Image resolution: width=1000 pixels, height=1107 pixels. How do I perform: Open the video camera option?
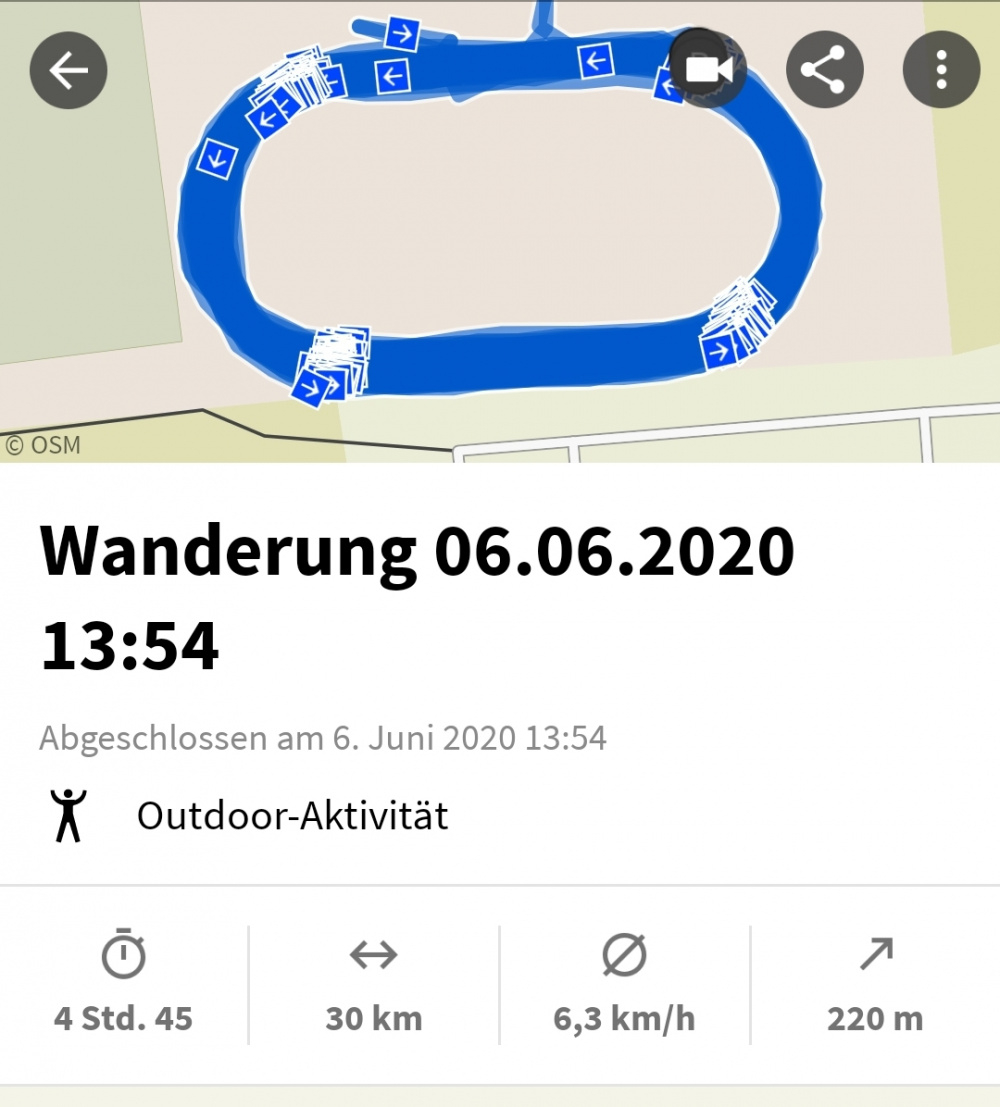708,70
